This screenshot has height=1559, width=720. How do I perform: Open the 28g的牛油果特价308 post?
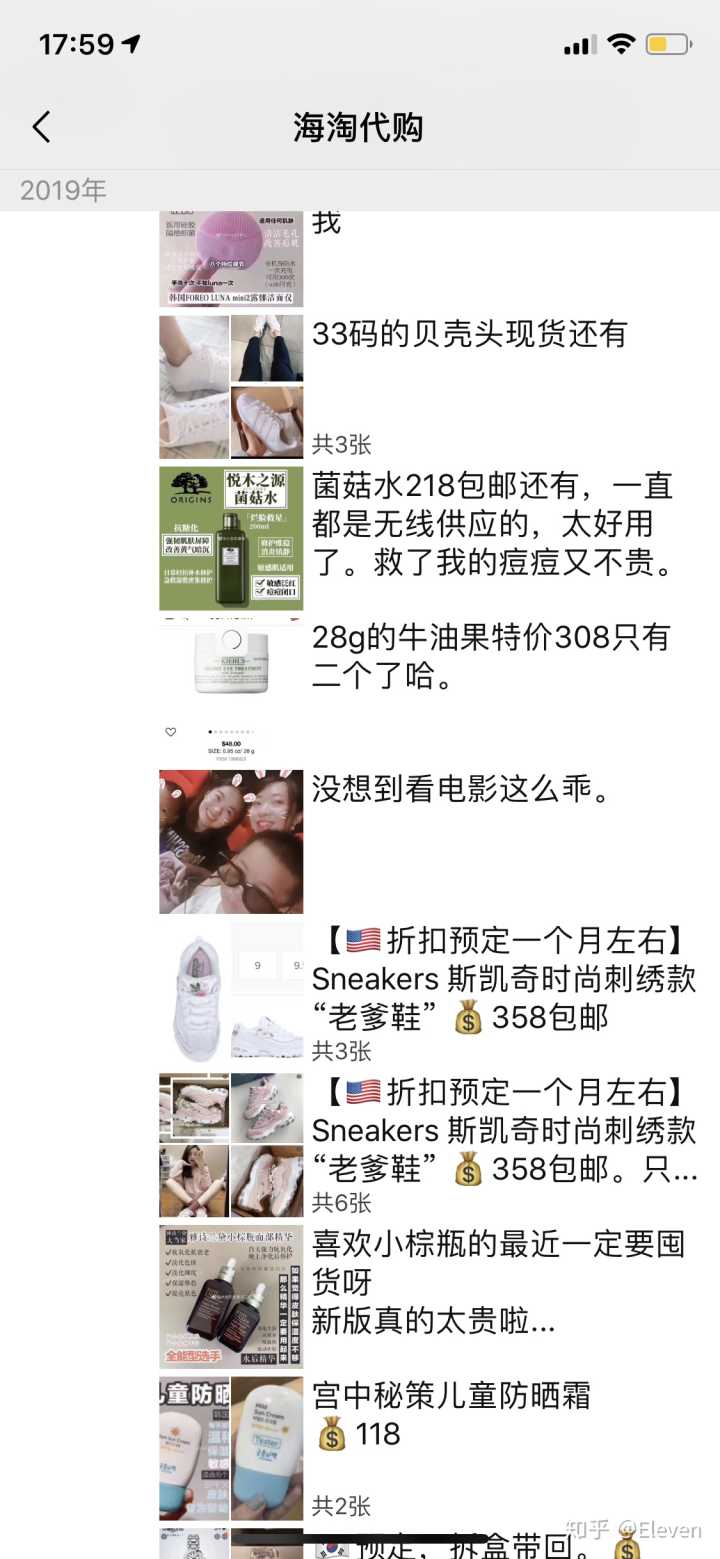coord(490,656)
